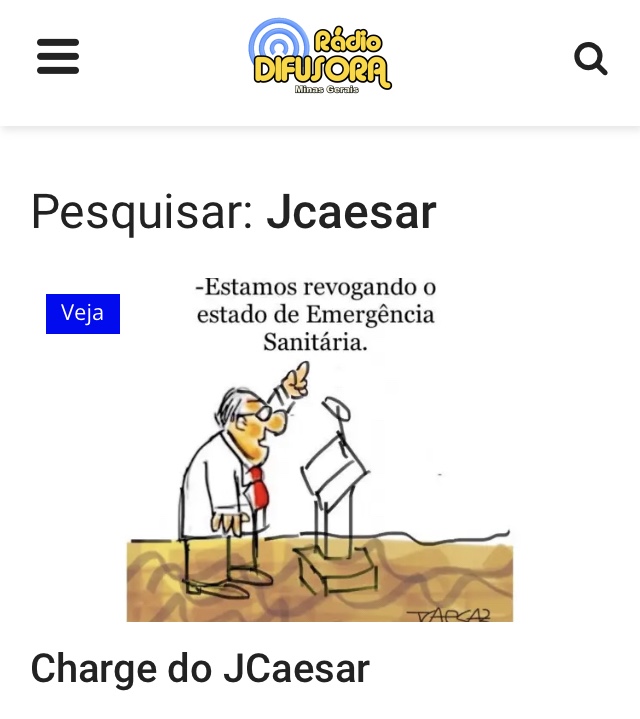Select the blue Veja category tag
Screen dimensions: 640x719
point(83,313)
